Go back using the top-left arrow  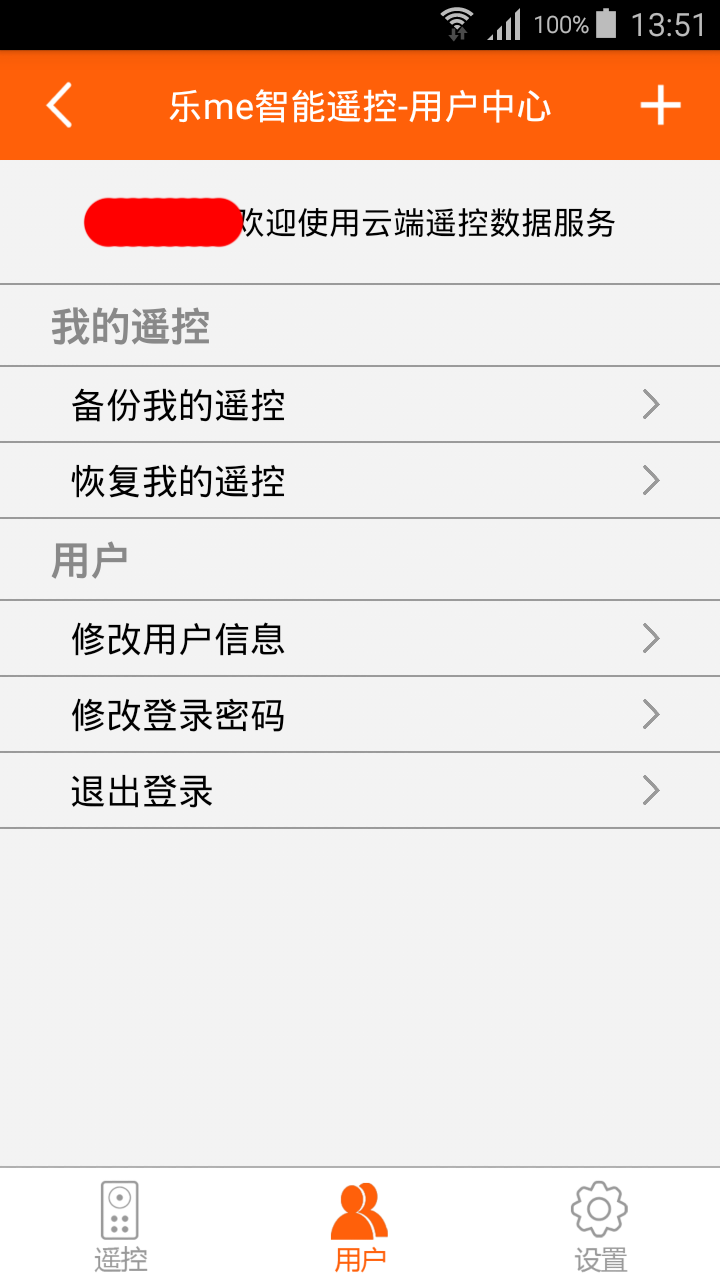click(60, 105)
